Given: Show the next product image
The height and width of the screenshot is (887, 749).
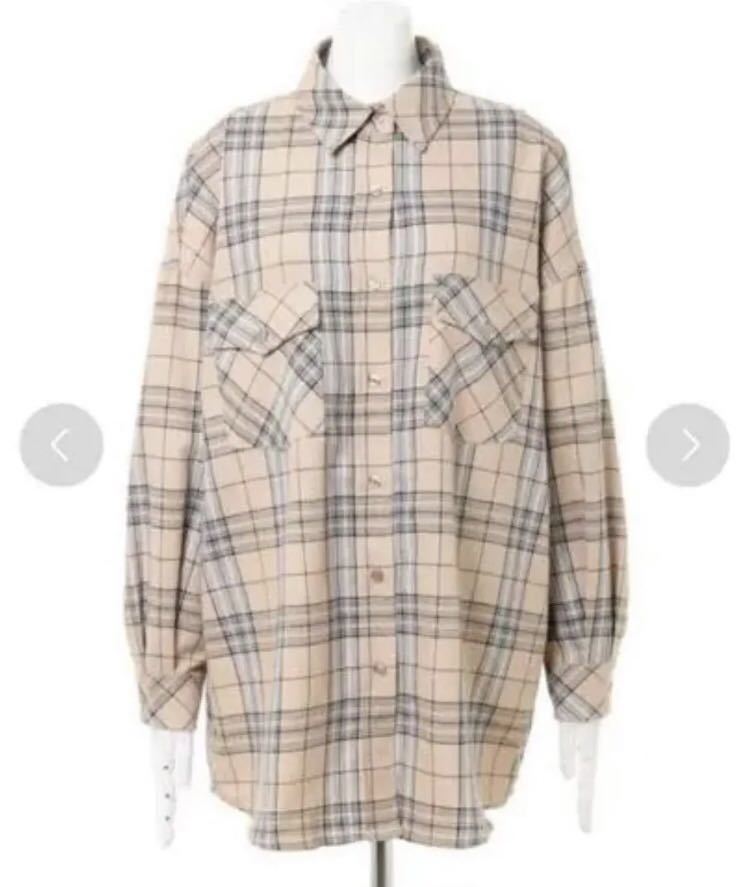Looking at the screenshot, I should [688, 445].
